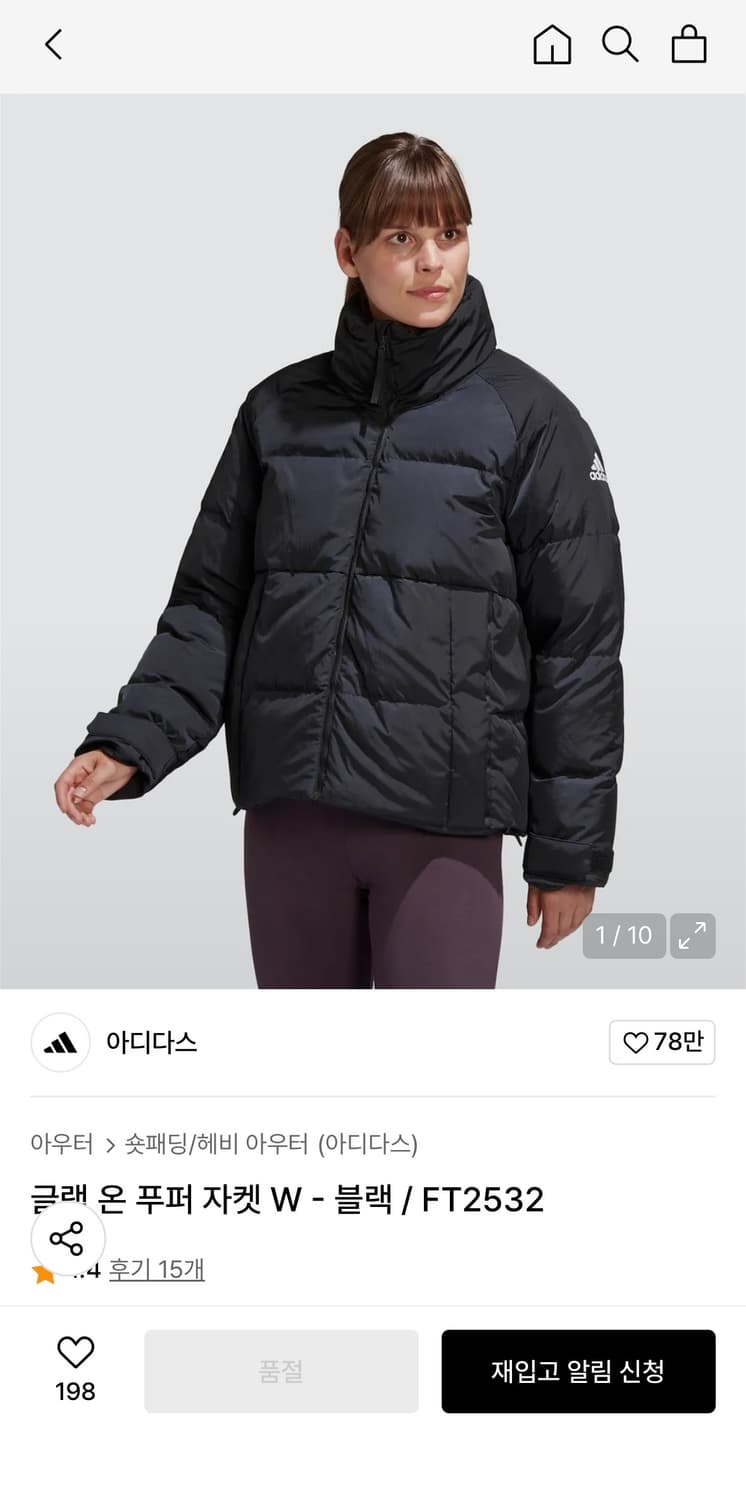Open the shopping bag cart icon
The image size is (746, 1500).
pyautogui.click(x=689, y=45)
